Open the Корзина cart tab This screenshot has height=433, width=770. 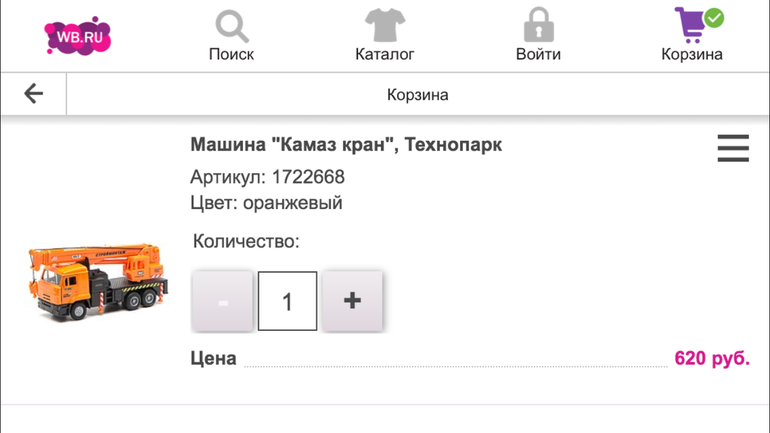[x=692, y=36]
